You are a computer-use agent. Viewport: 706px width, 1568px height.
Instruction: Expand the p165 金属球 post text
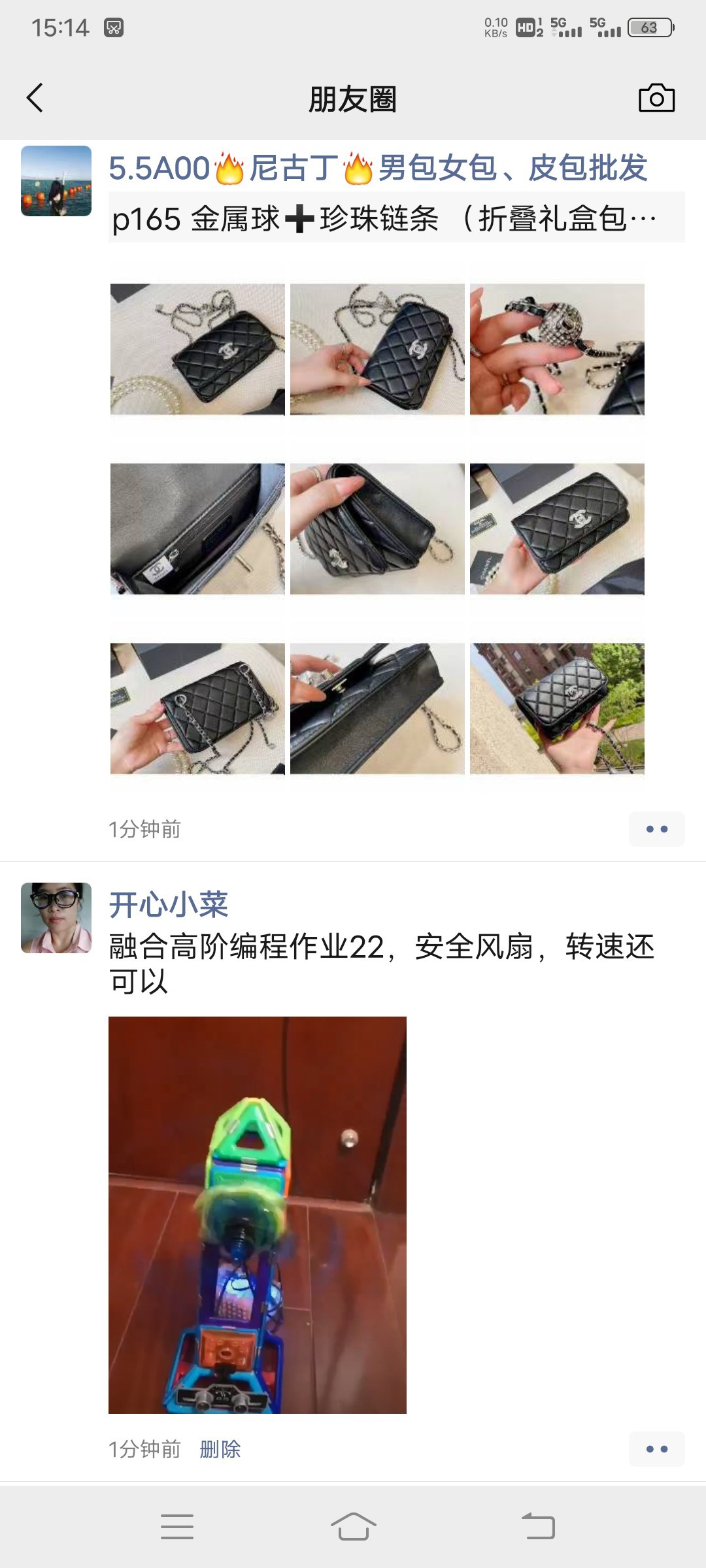click(396, 218)
